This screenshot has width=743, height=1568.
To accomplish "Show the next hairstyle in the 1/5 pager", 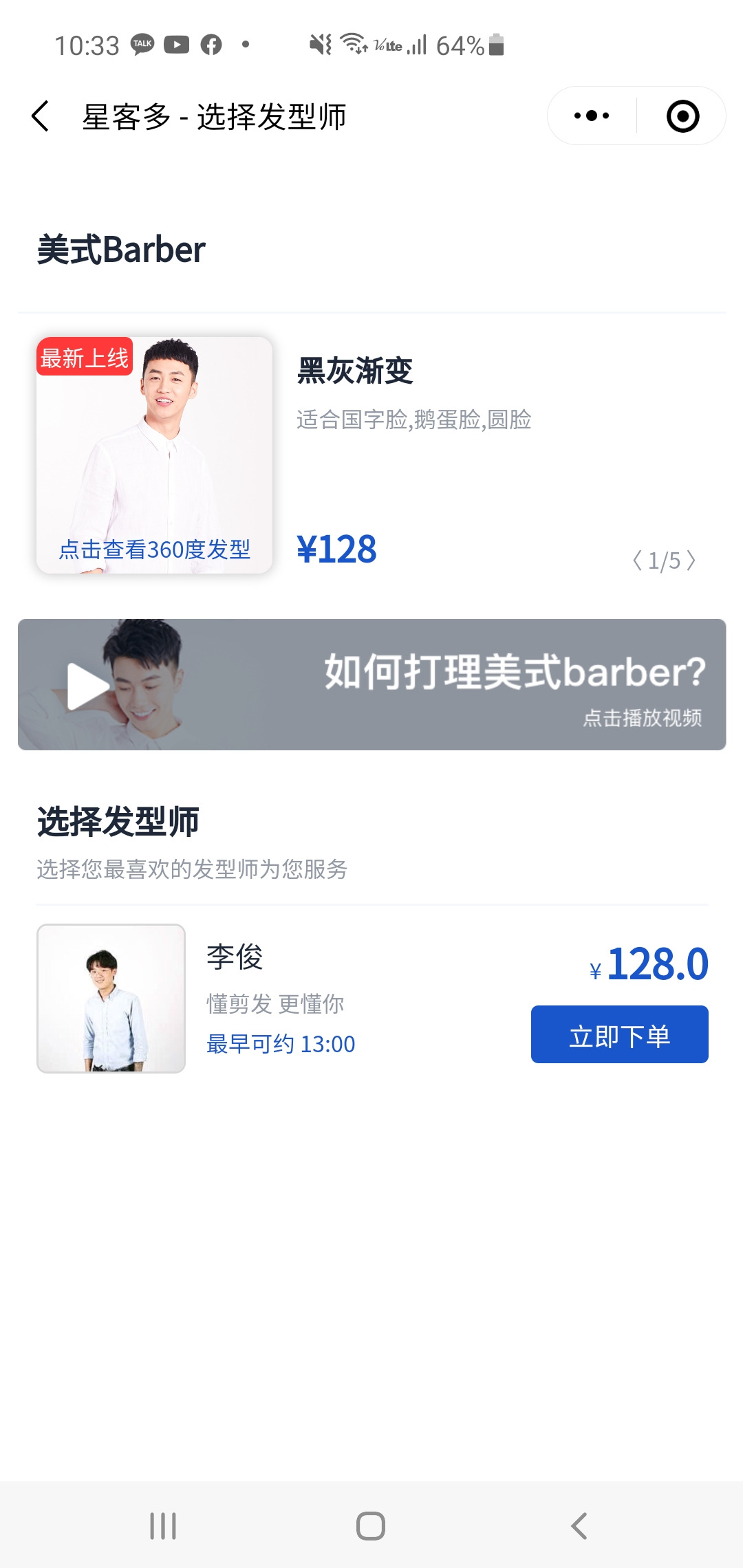I will [x=691, y=561].
